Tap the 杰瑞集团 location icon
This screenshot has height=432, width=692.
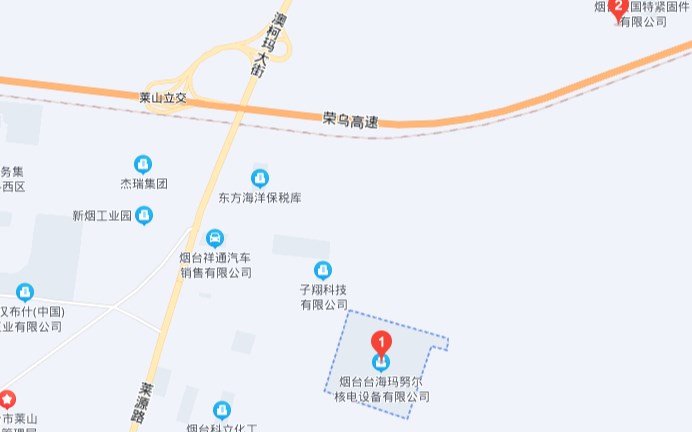[143, 164]
